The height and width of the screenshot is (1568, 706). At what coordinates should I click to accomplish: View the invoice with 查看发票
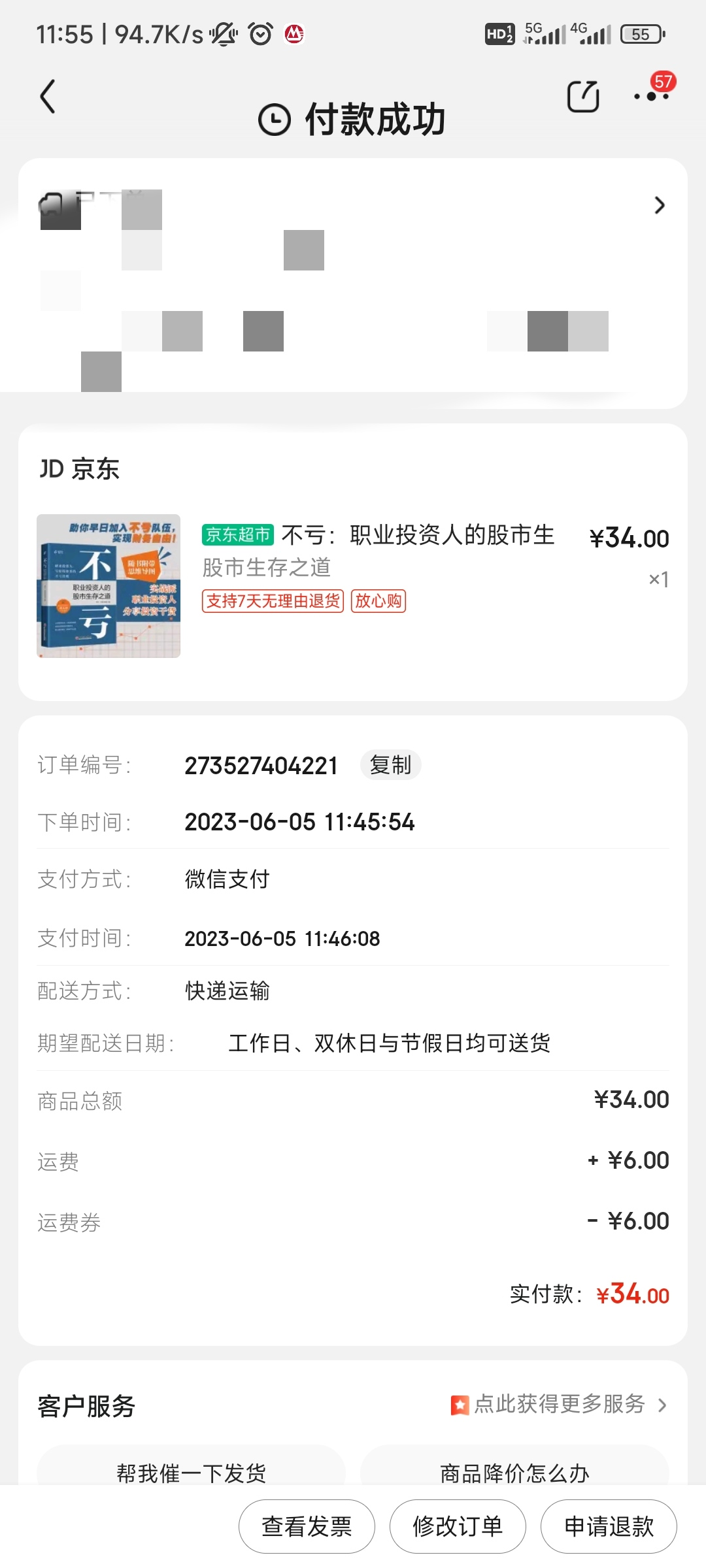tap(307, 1526)
